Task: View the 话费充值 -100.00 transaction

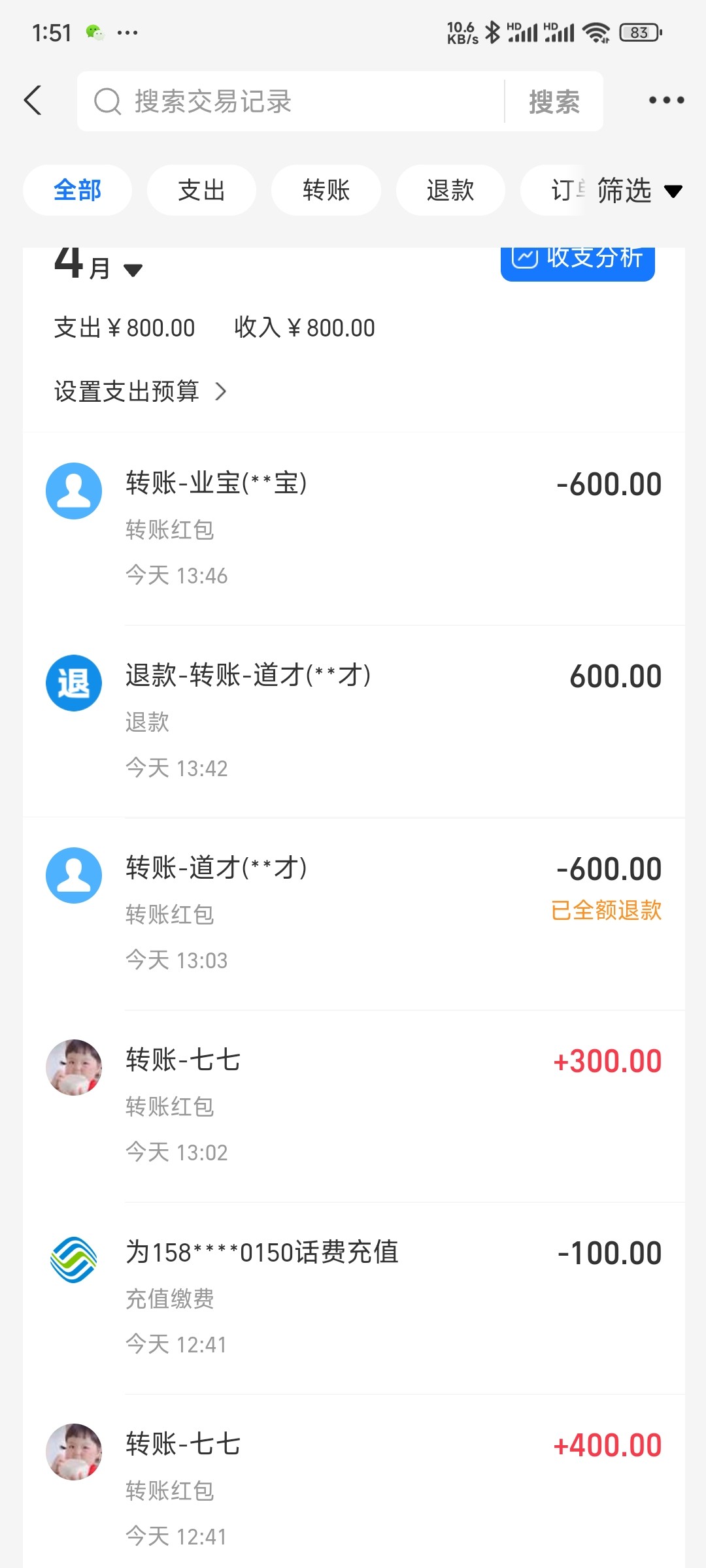Action: tap(353, 1297)
